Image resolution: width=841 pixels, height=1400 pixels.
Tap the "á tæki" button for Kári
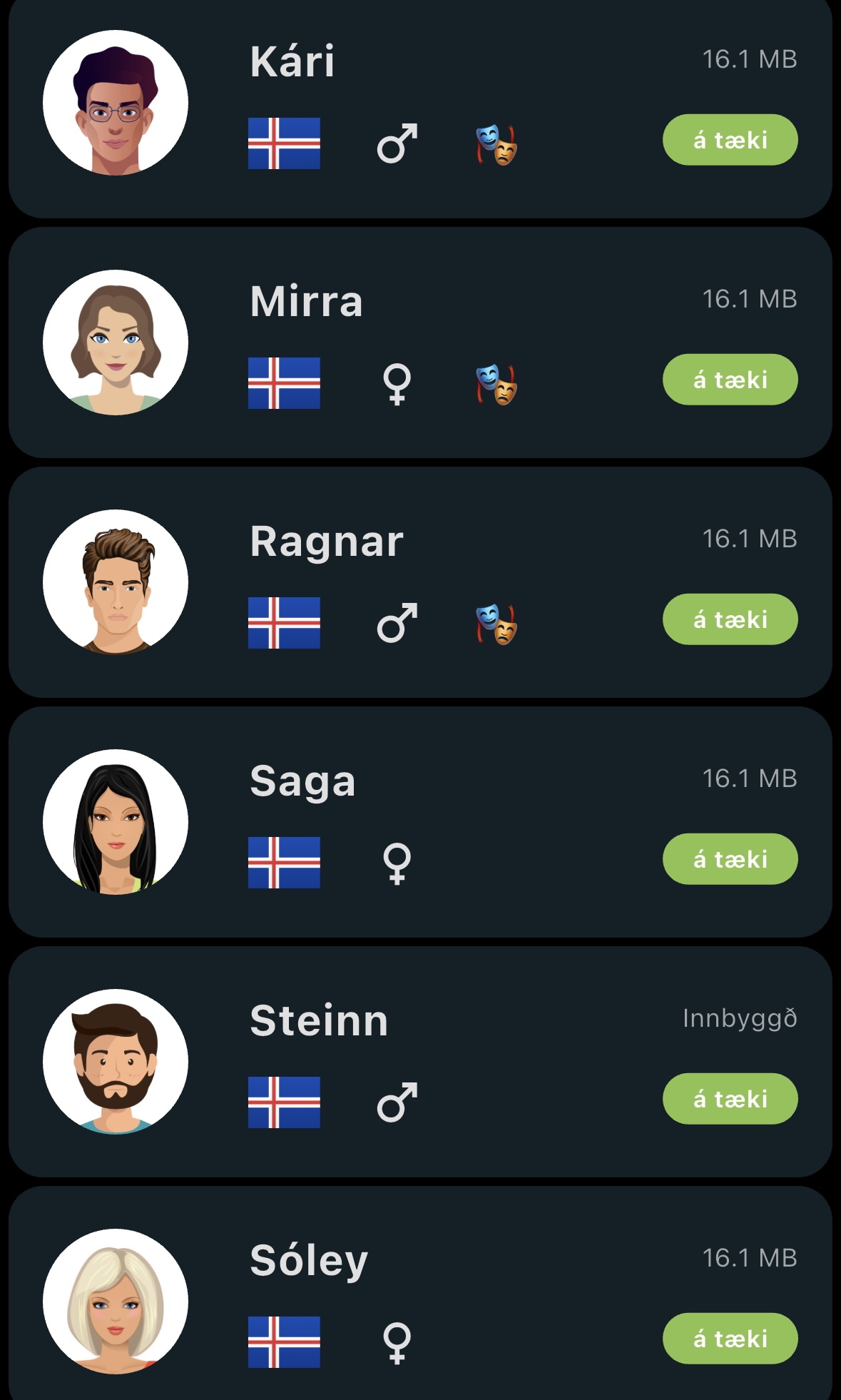730,140
